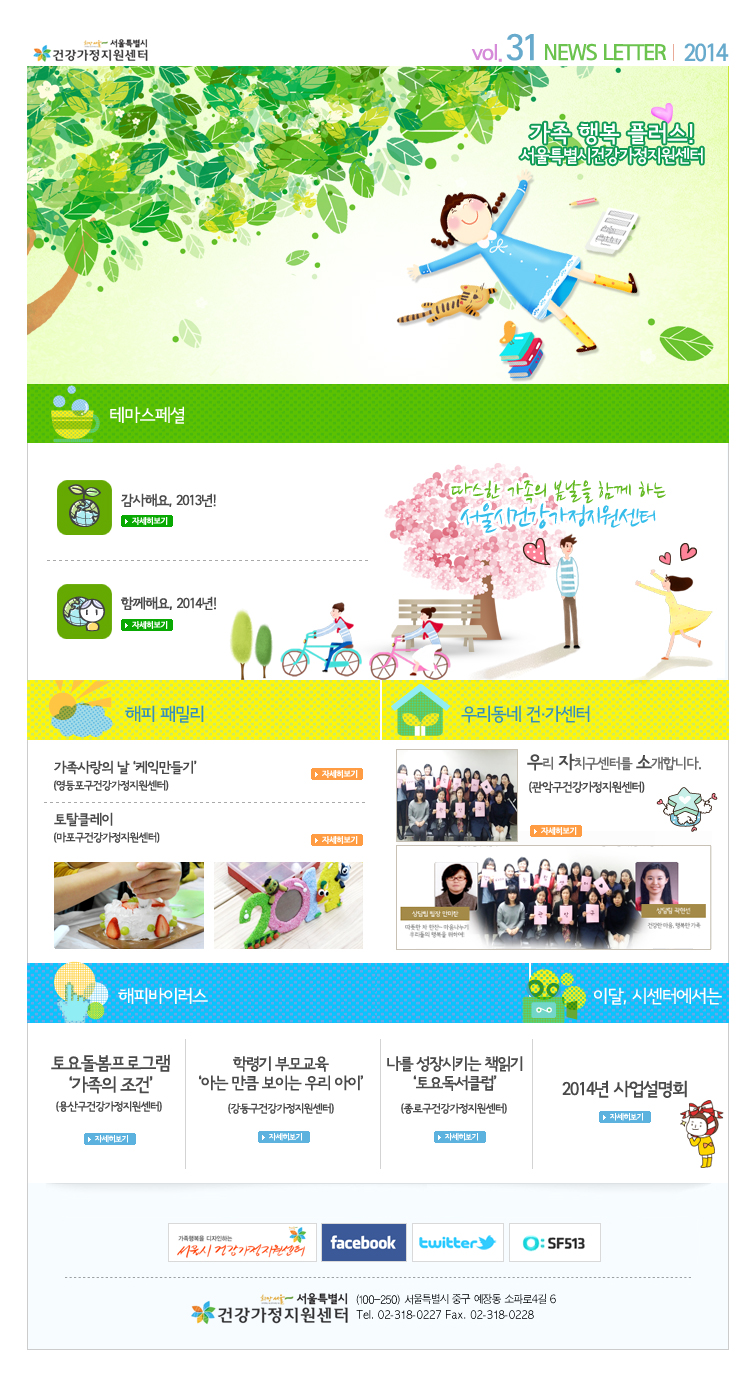This screenshot has height=1378, width=753.
Task: Open the SF513 link
Action: coord(554,1242)
